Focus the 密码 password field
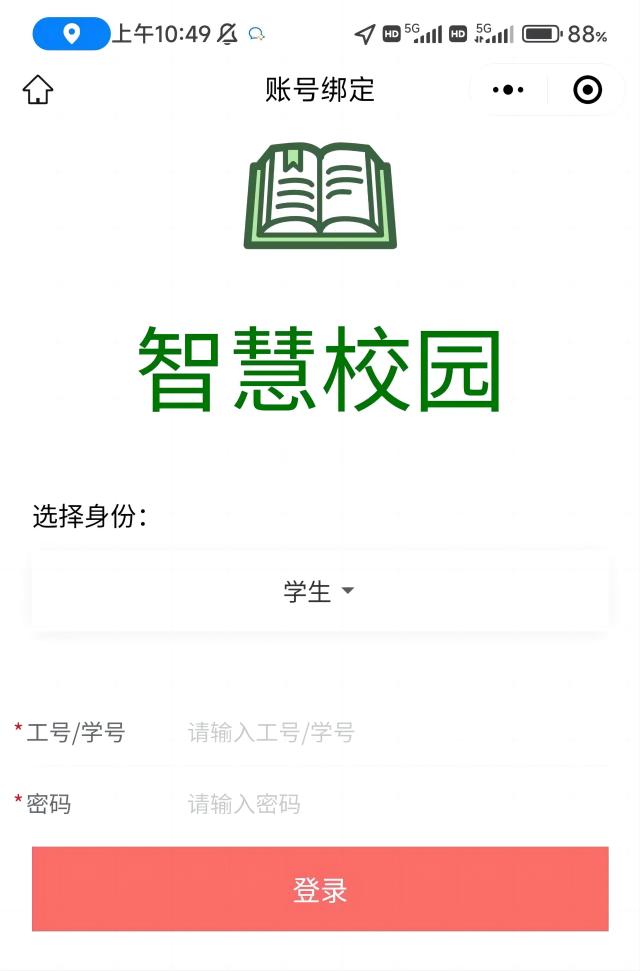Screen dimensions: 640x971 click(x=395, y=804)
